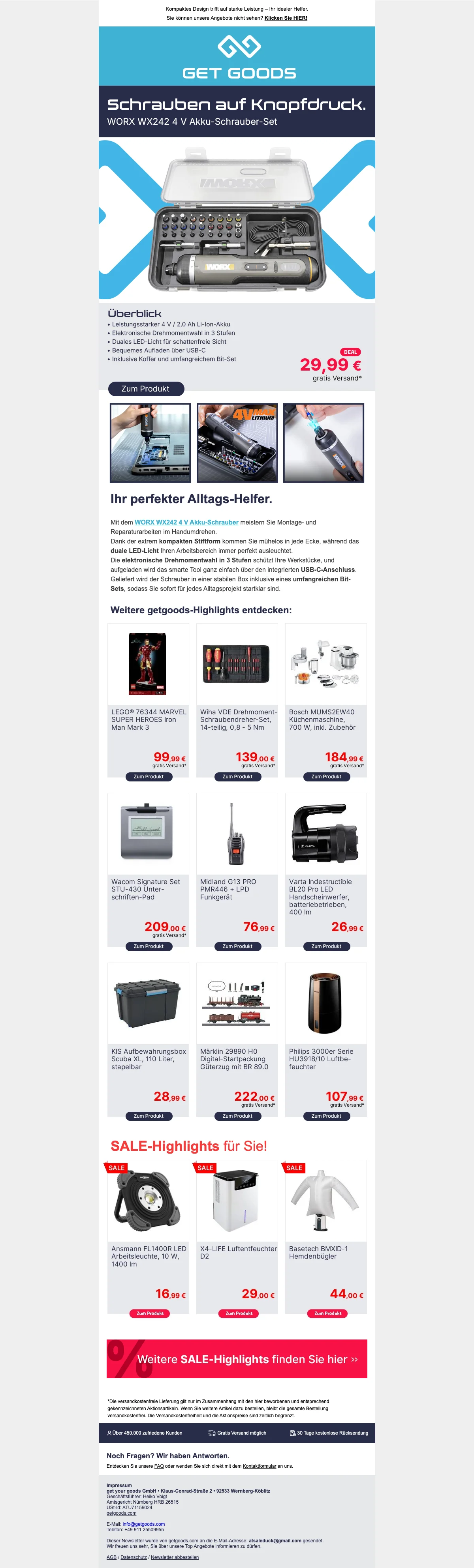Open Zum Produkt for KIS Aufbewahrungsbox Scuba XL
This screenshot has width=474, height=1568.
tap(149, 1117)
